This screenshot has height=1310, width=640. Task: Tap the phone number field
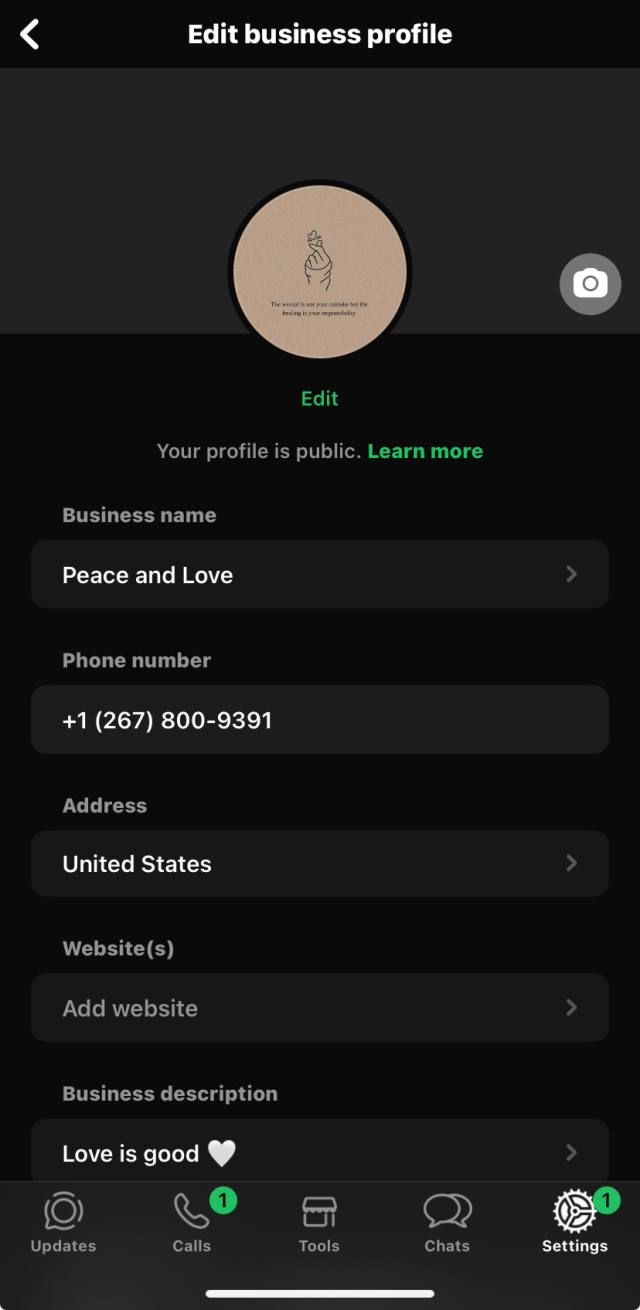[x=320, y=720]
